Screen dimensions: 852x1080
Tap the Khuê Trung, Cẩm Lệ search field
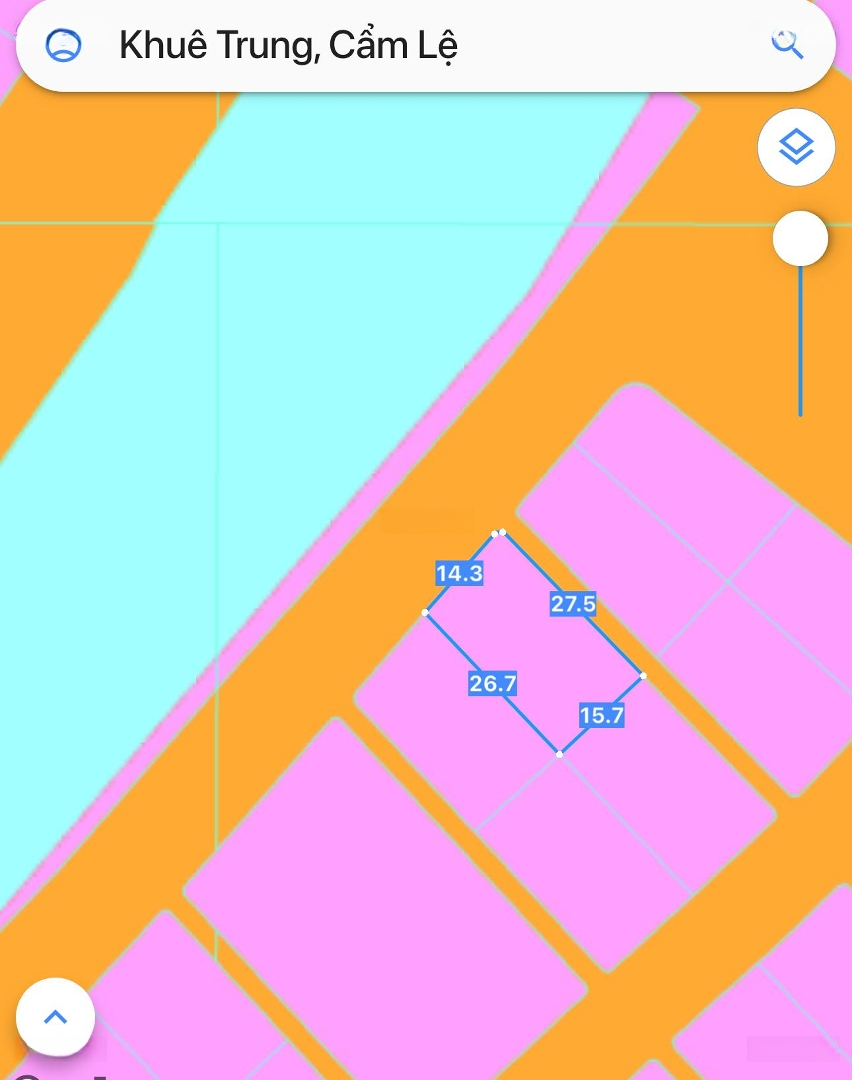[400, 45]
